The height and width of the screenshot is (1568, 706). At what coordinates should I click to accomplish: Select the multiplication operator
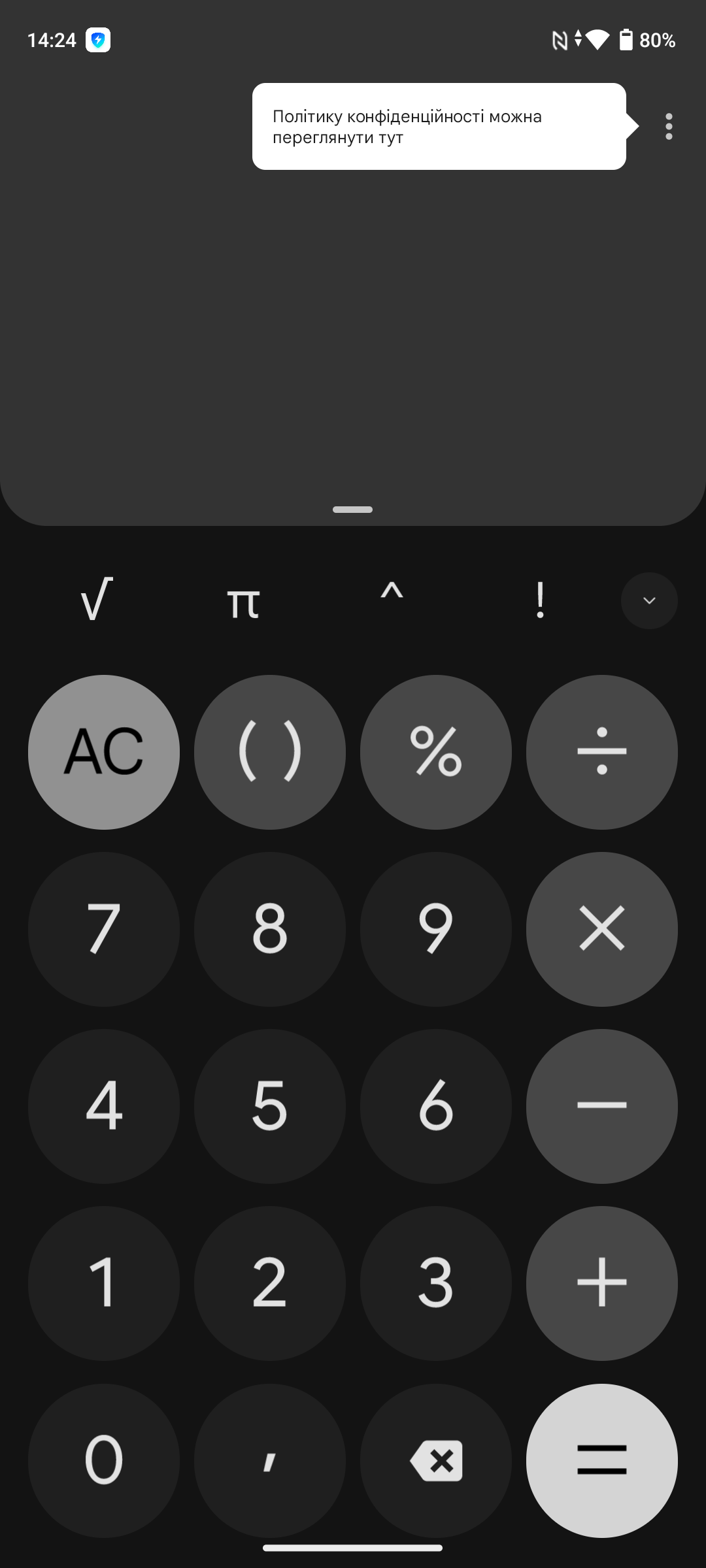(601, 928)
